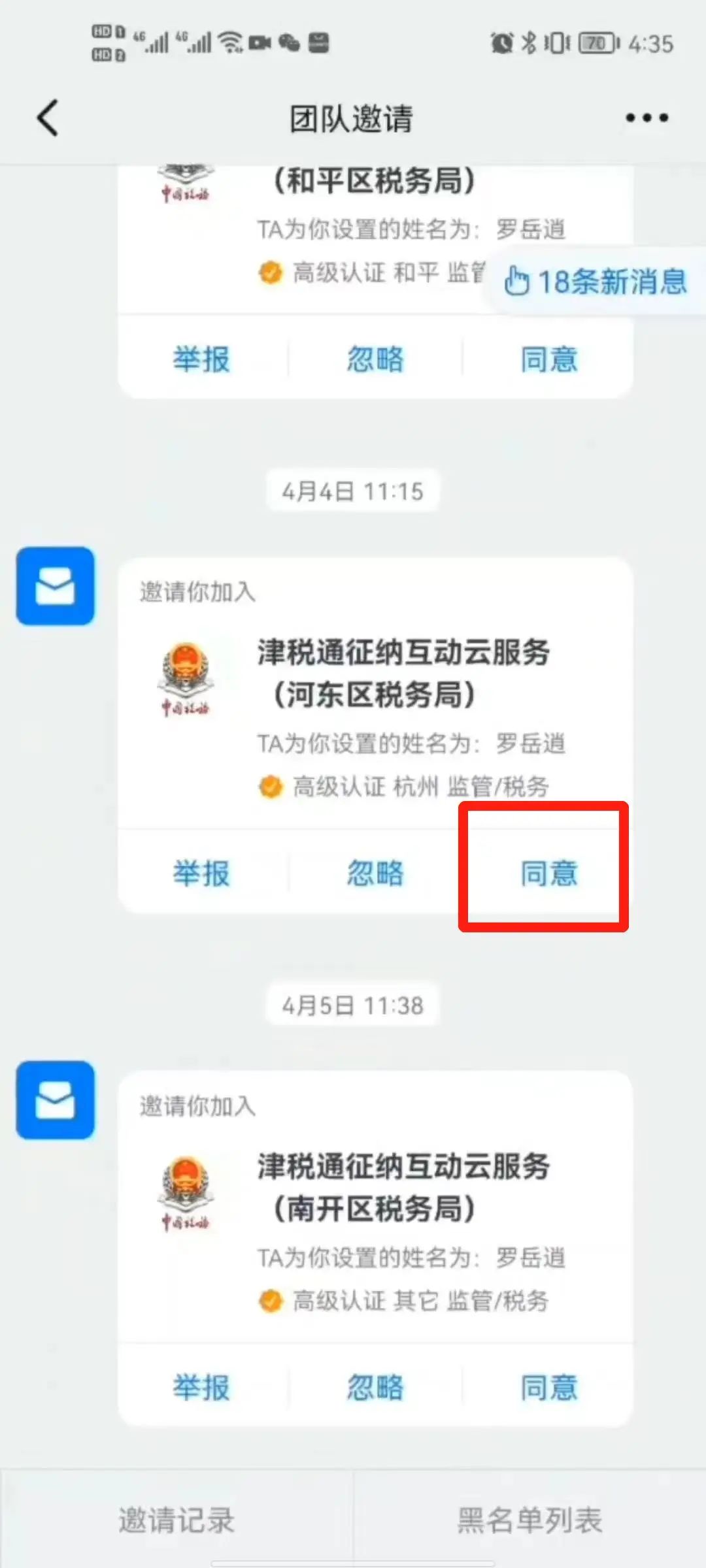Open the three-dot overflow menu
This screenshot has width=706, height=1568.
tap(647, 118)
